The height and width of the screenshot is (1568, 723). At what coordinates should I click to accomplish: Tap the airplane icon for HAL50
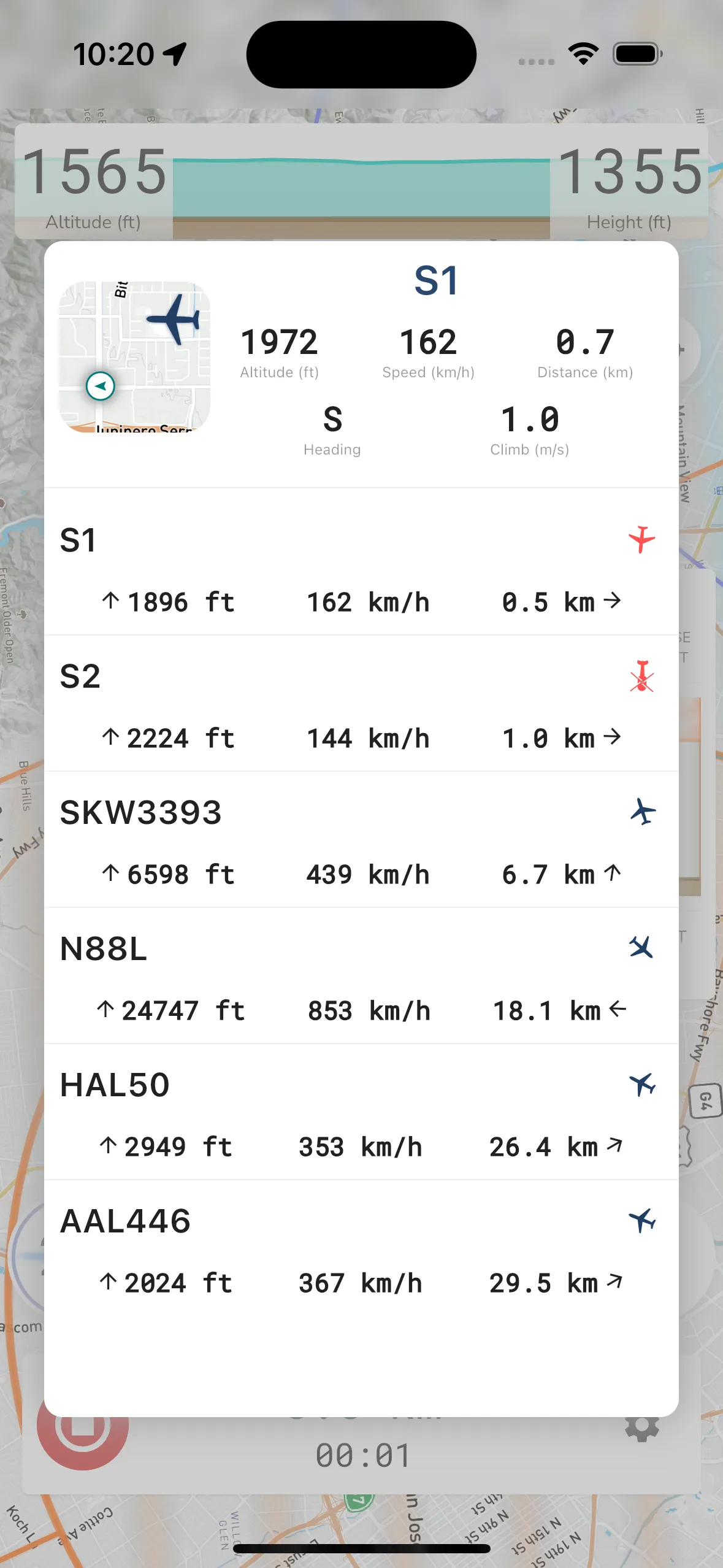pos(643,1085)
